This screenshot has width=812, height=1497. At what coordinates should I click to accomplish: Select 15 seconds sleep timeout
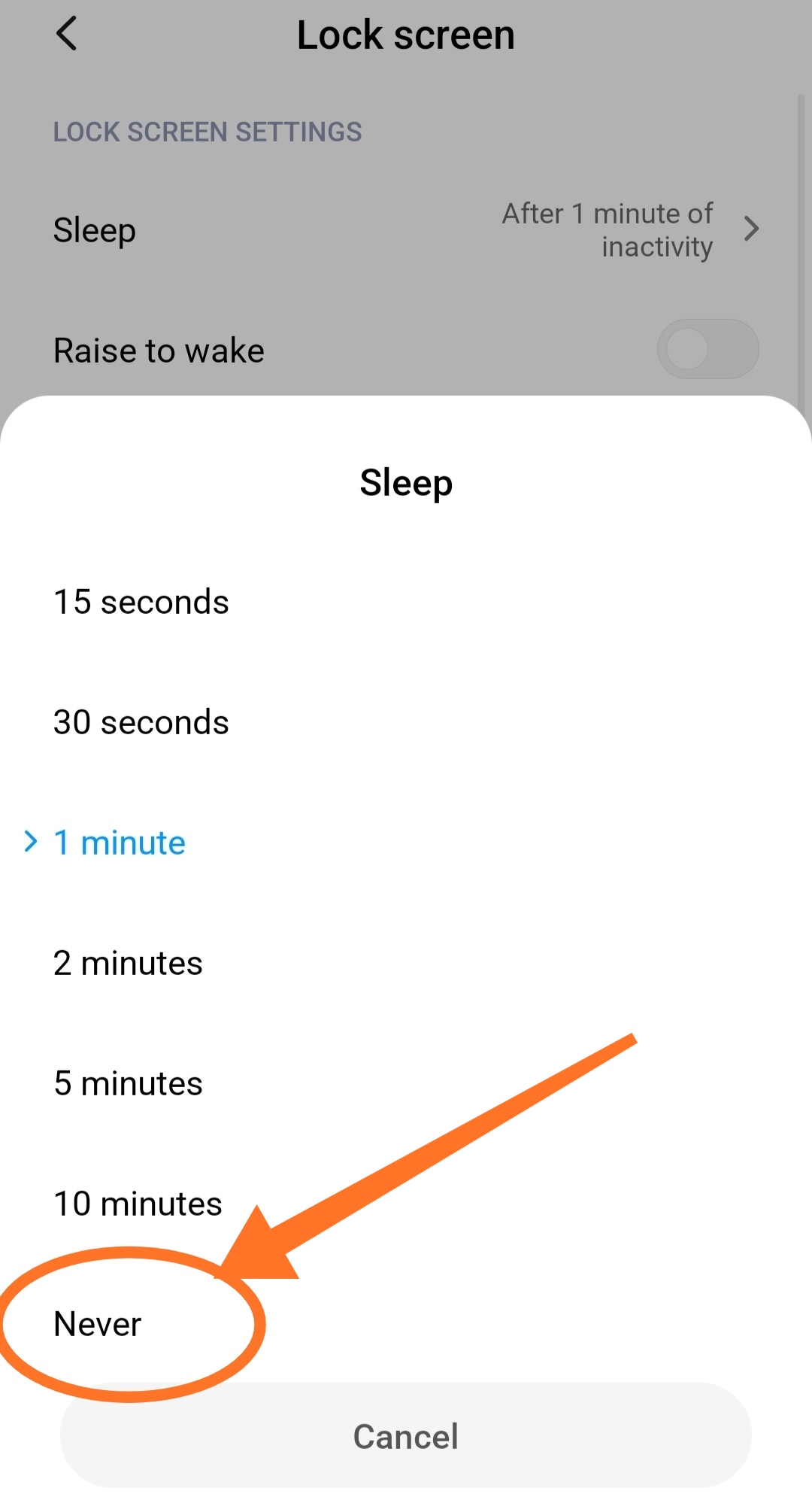[141, 602]
